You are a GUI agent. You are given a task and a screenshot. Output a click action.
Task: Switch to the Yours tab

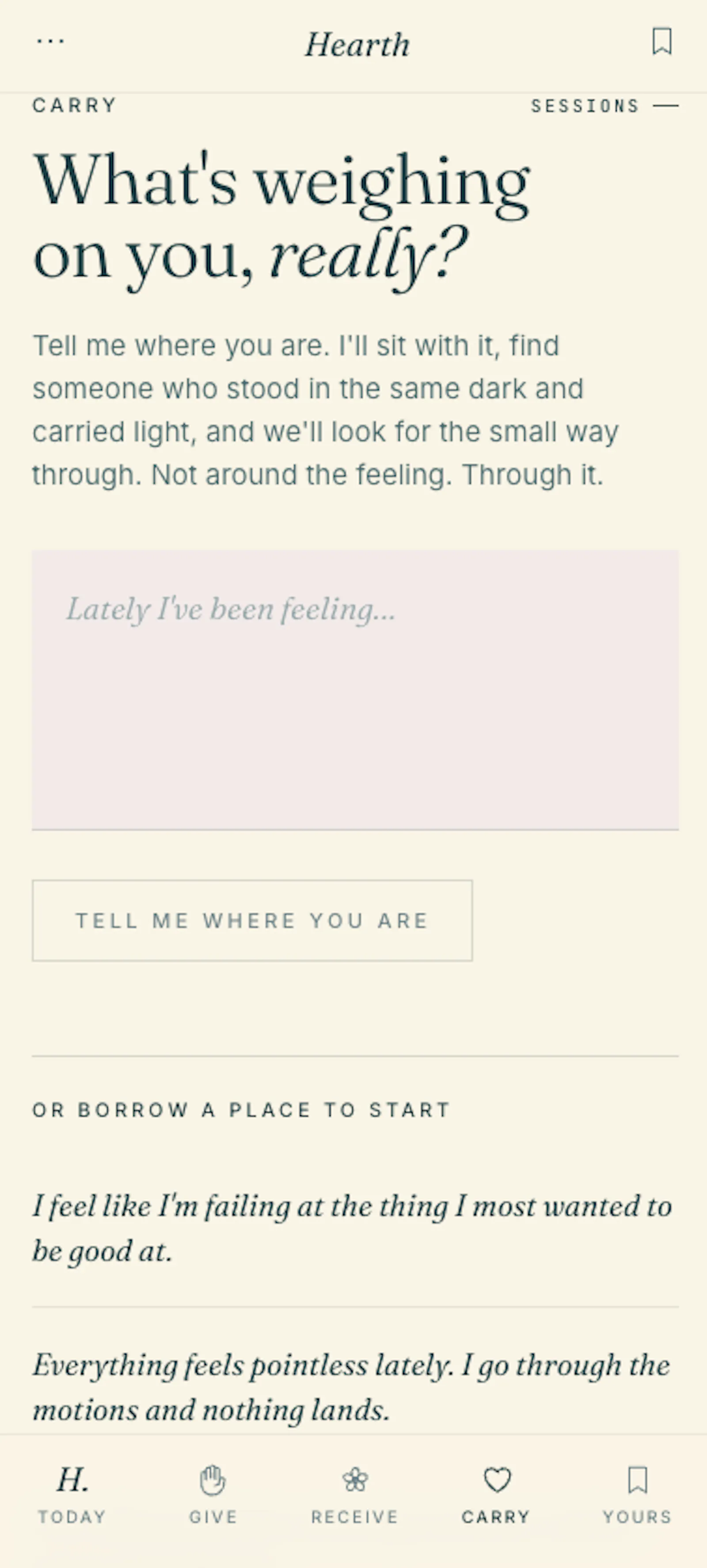click(x=637, y=1495)
